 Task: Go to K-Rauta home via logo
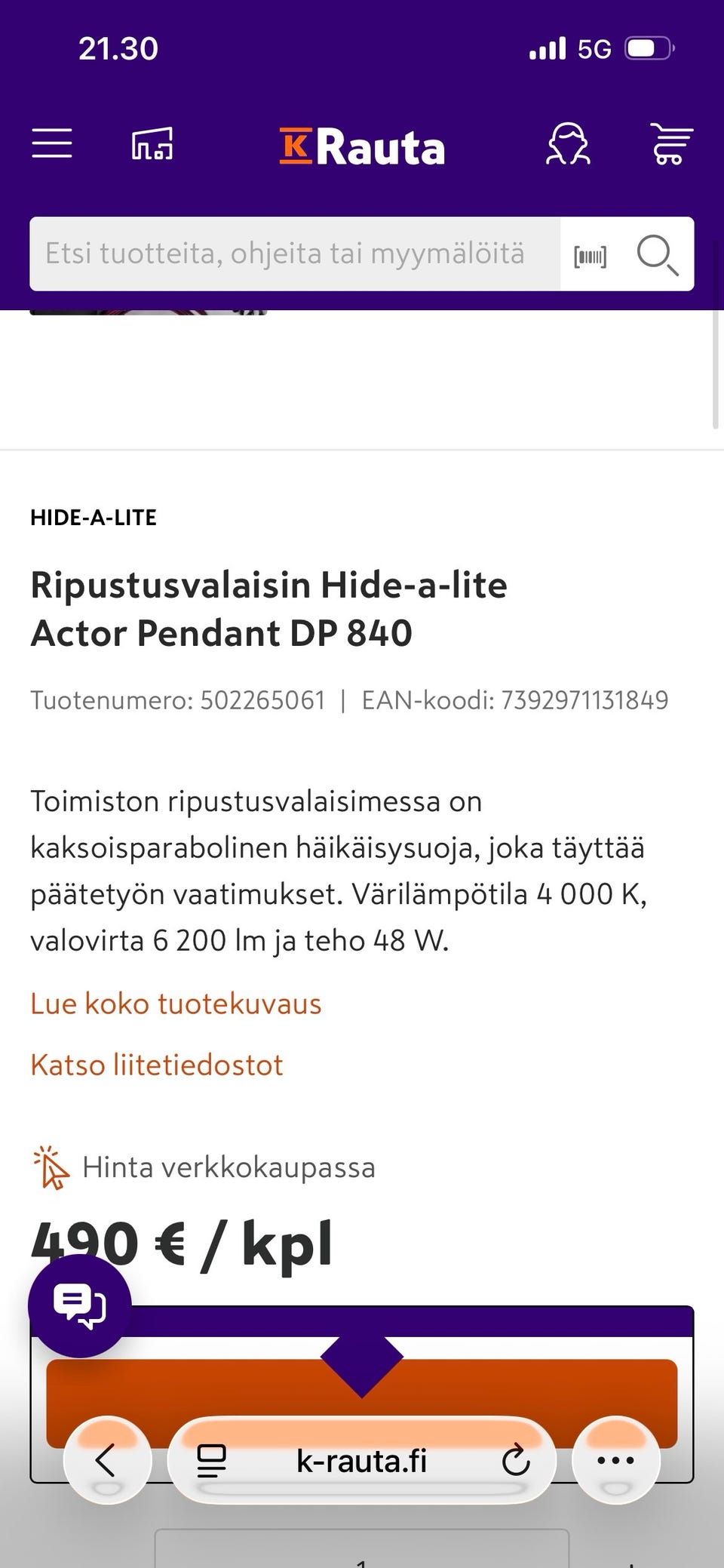pyautogui.click(x=362, y=146)
